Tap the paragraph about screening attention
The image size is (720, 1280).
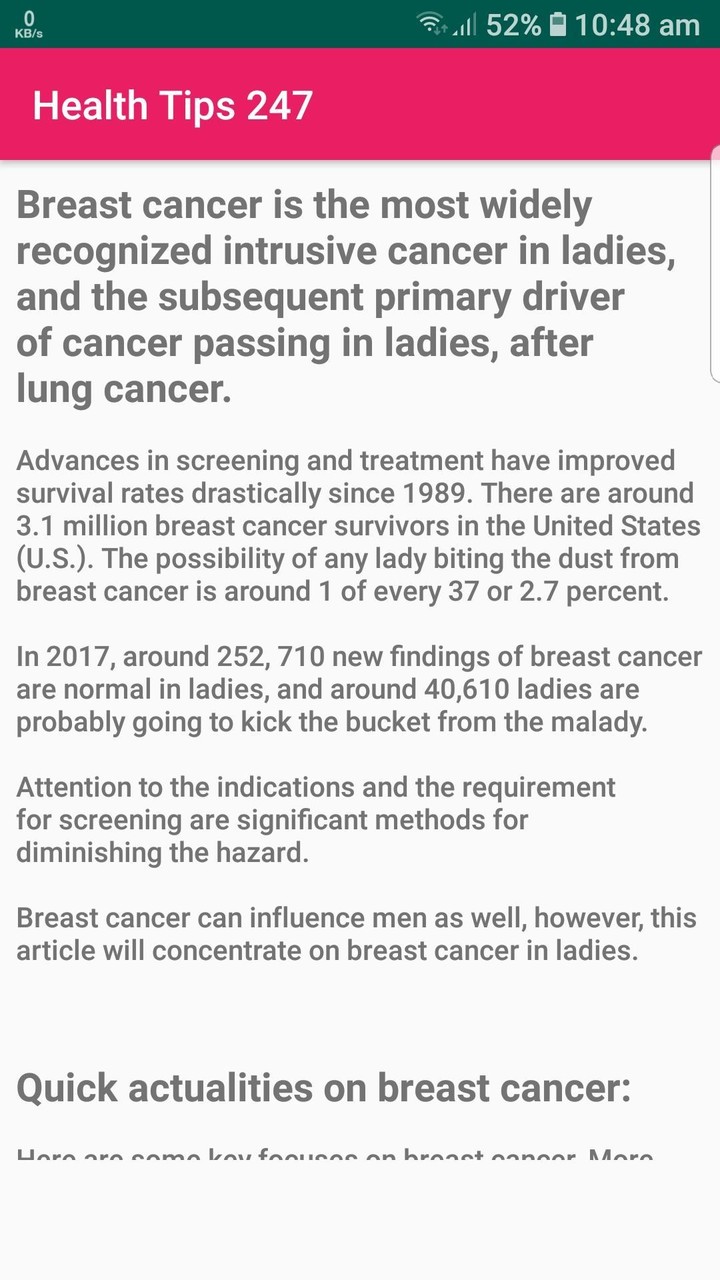tap(315, 820)
